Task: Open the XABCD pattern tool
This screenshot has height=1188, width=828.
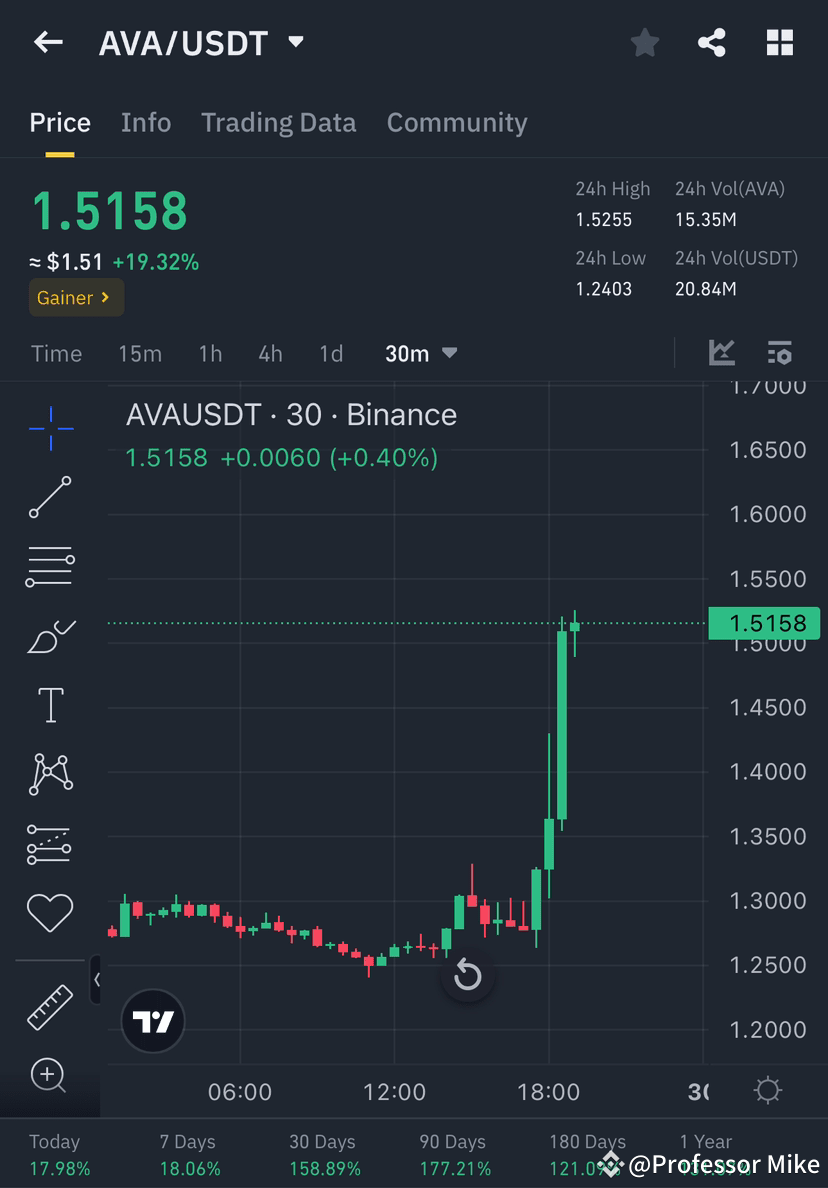Action: 50,773
